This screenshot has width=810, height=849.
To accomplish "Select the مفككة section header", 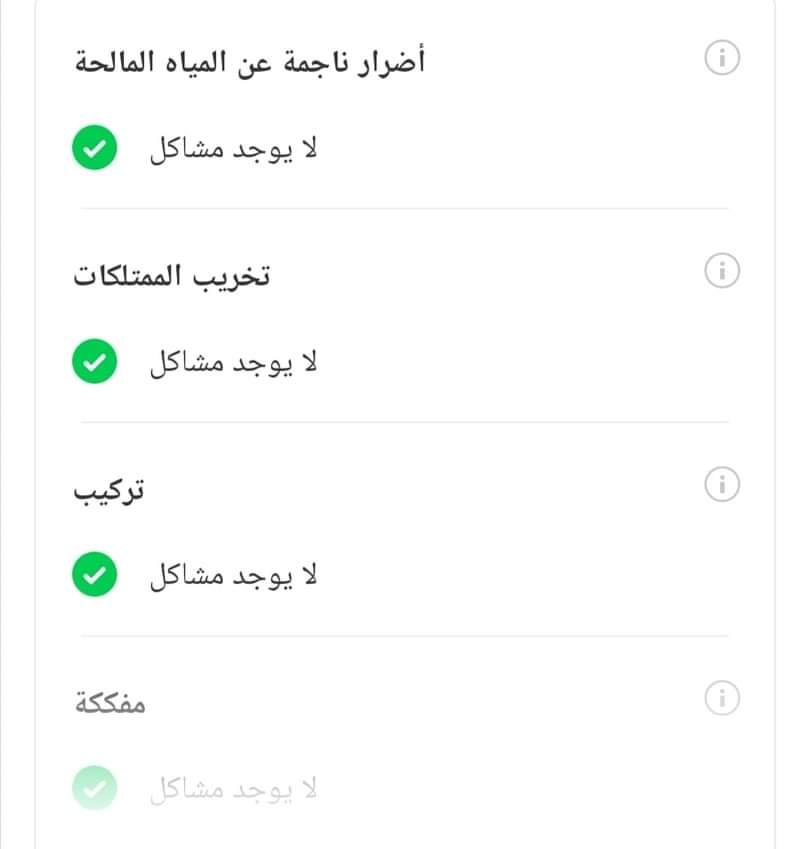I will click(112, 700).
